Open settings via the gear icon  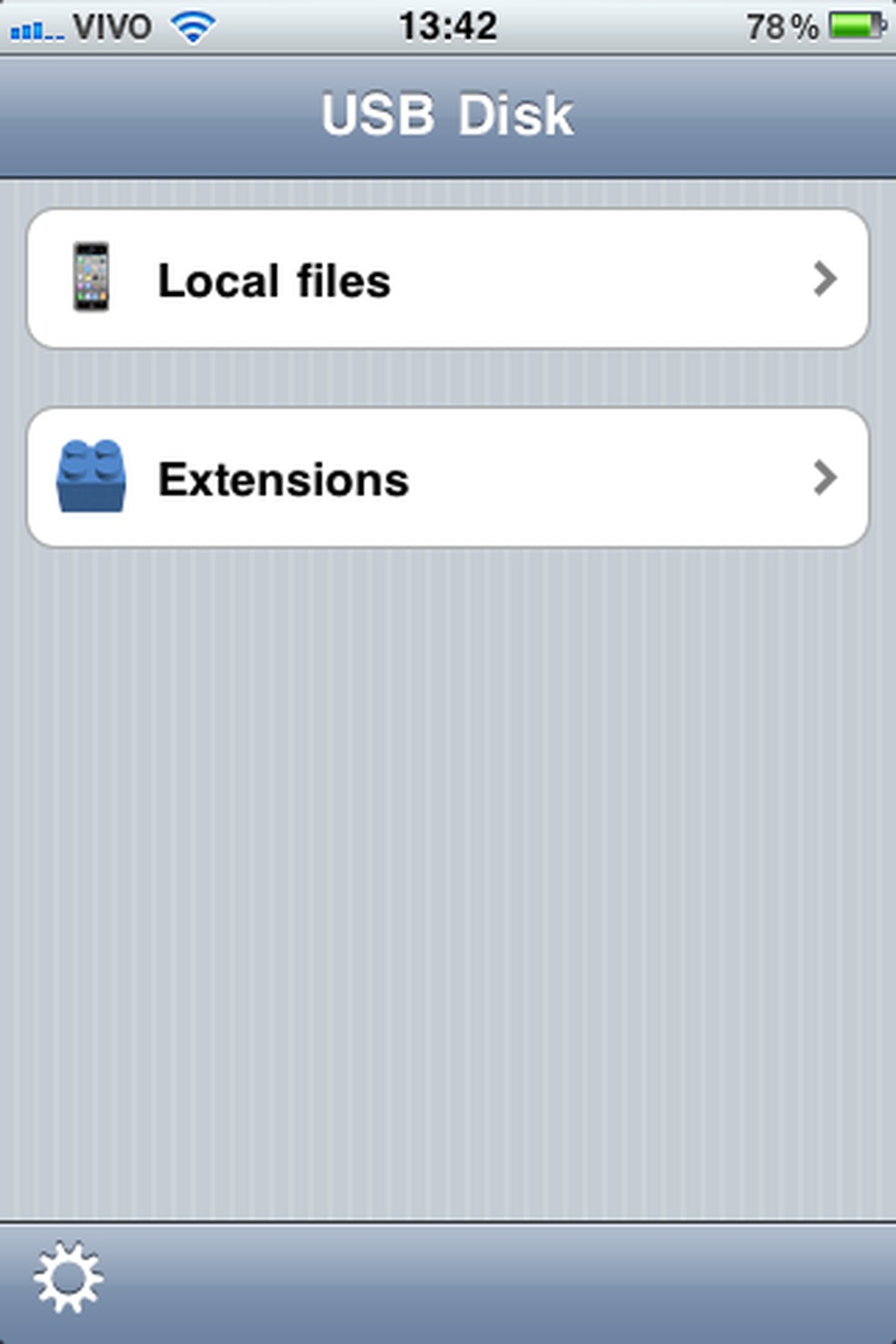pos(68,1277)
